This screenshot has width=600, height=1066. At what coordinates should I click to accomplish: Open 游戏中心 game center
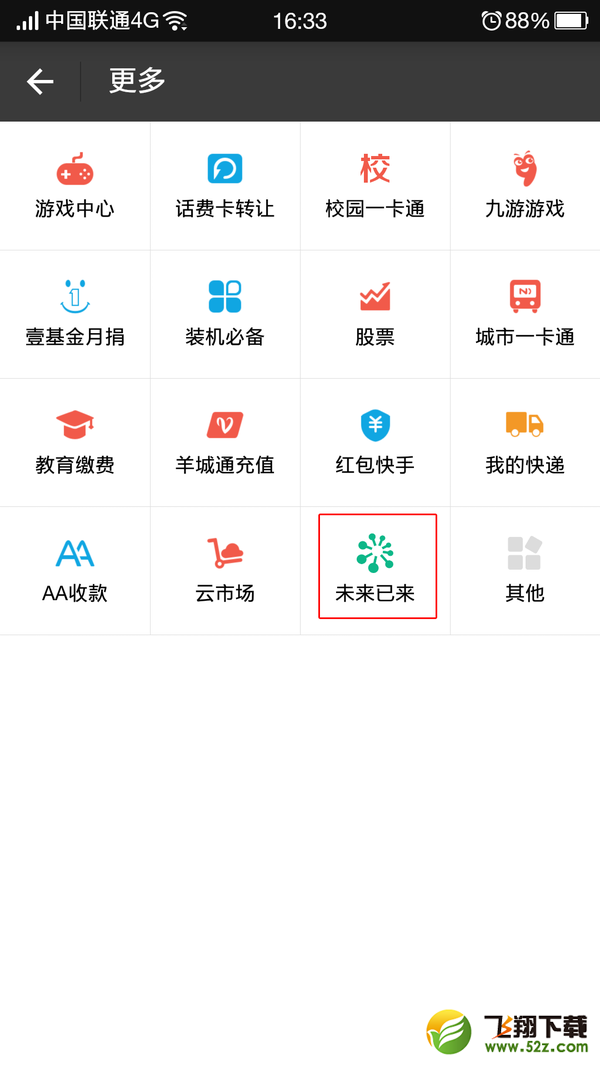tap(75, 186)
